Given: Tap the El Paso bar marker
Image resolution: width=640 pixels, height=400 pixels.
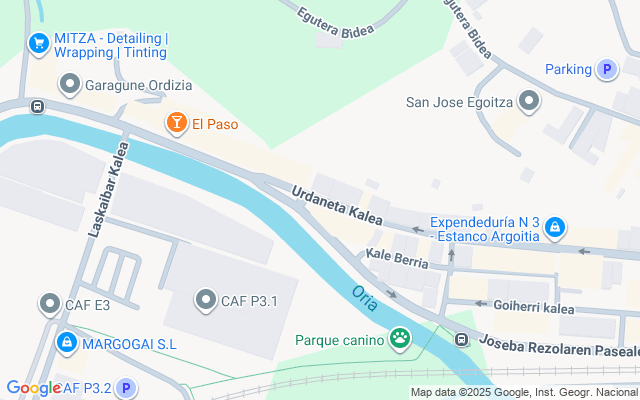Looking at the screenshot, I should [177, 124].
